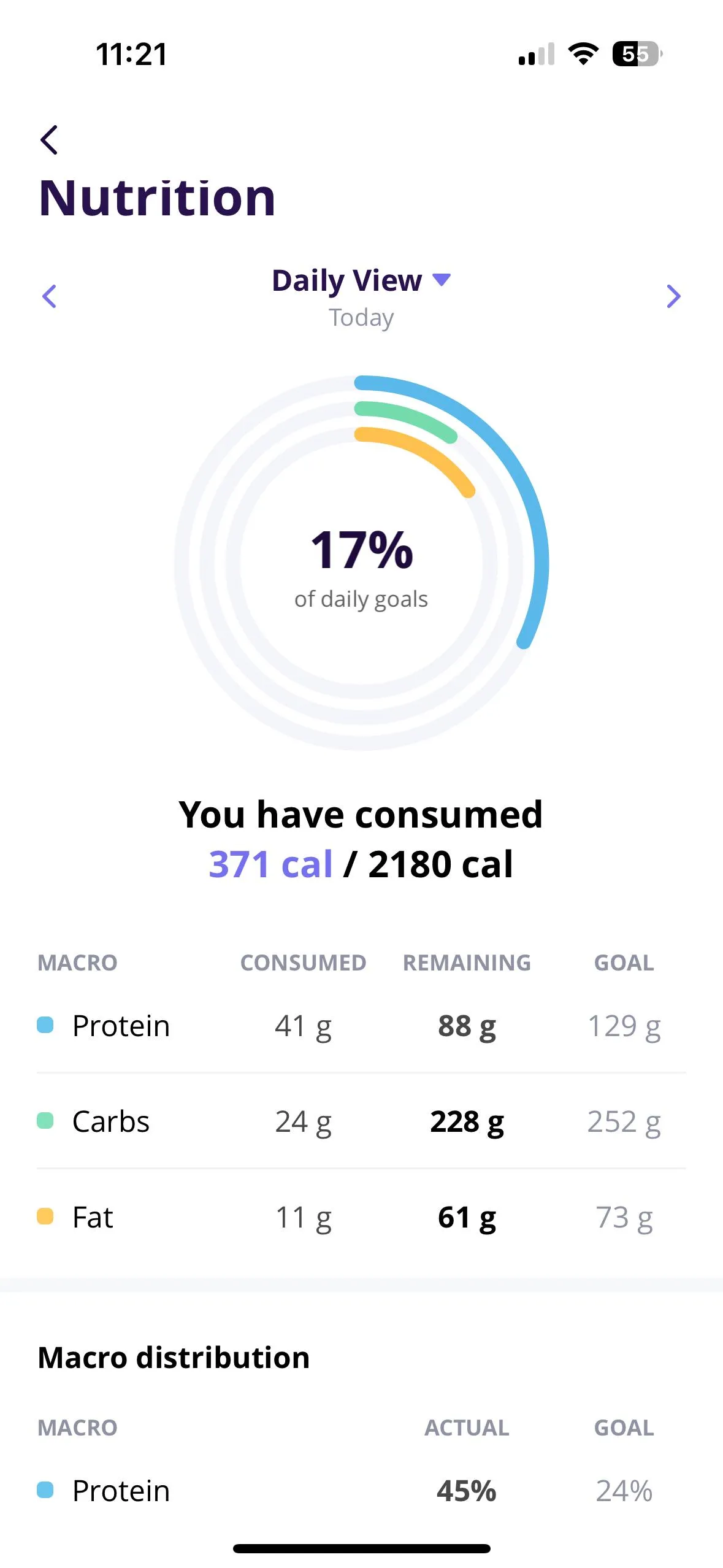Go to the next day
This screenshot has width=723, height=1568.
pyautogui.click(x=673, y=296)
